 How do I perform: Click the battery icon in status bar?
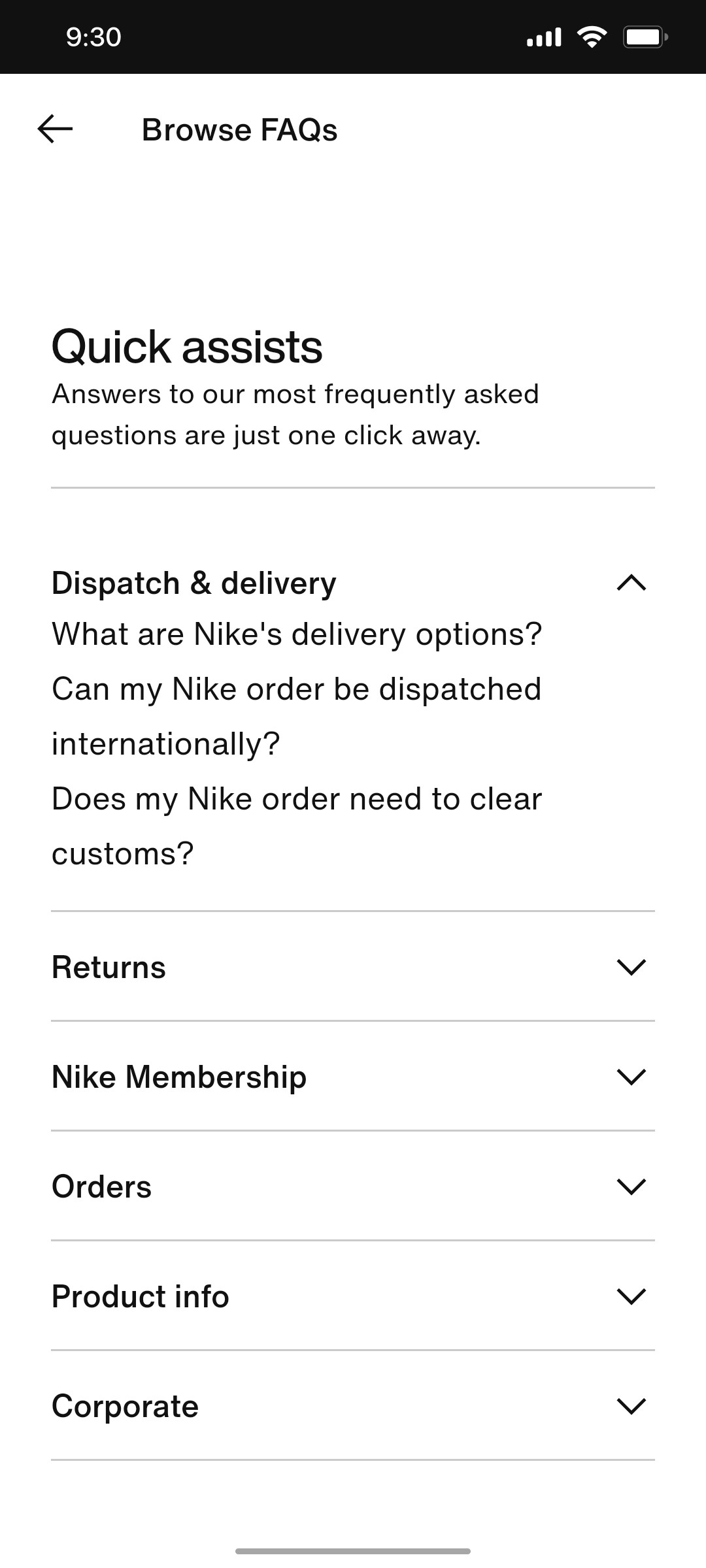(644, 37)
